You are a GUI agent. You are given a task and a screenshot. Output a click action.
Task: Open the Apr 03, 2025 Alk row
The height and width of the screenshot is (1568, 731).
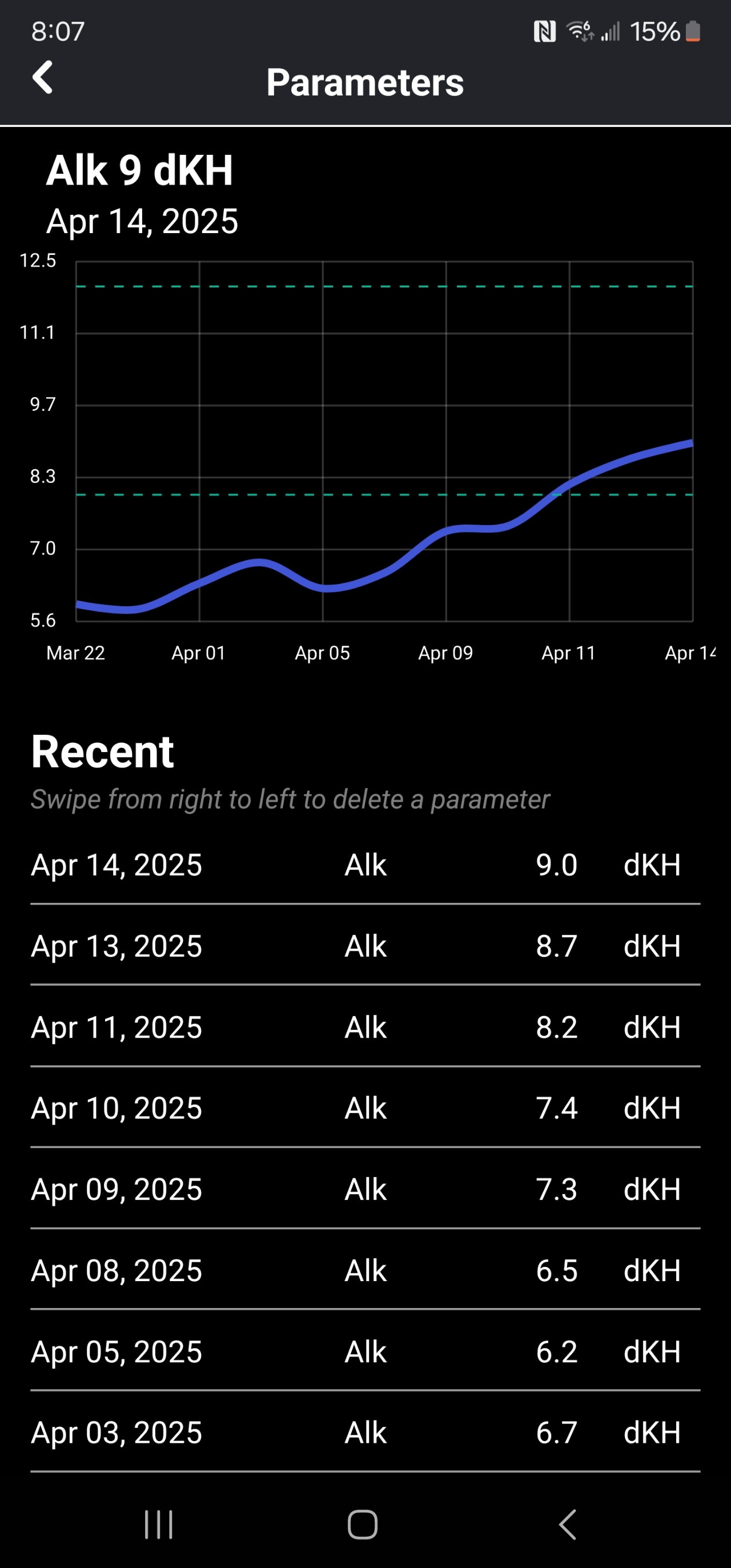coord(365,1433)
